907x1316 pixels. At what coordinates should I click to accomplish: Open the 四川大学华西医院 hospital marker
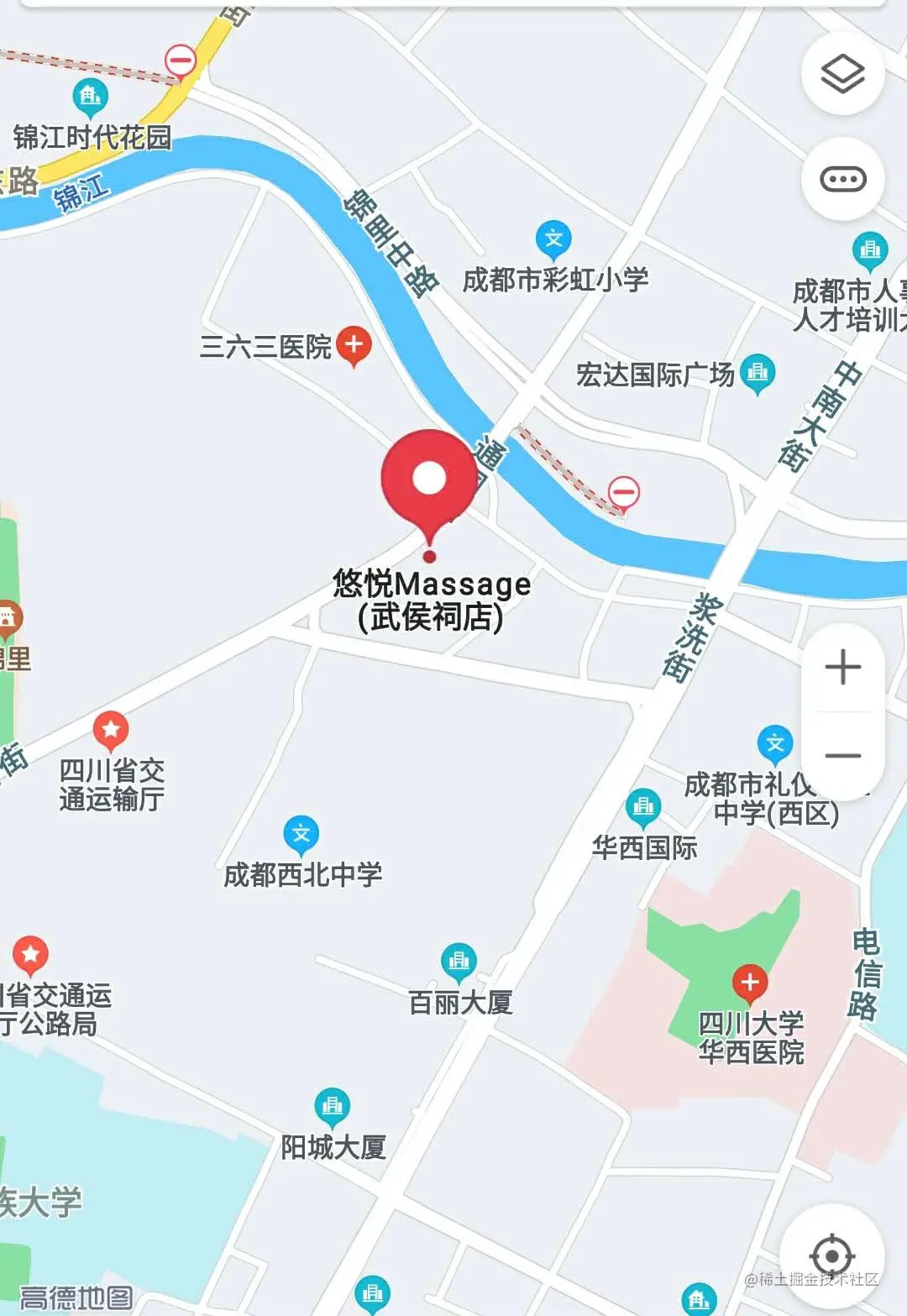click(749, 983)
